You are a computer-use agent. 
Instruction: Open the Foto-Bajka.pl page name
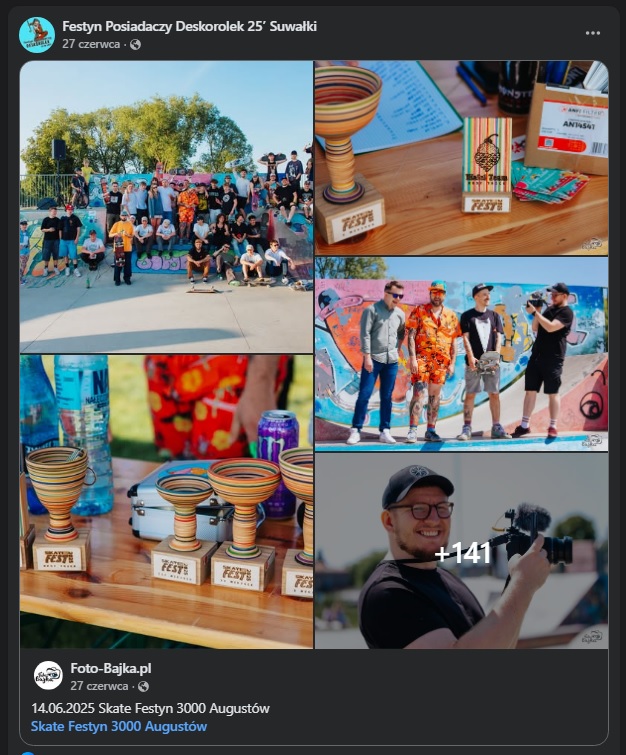[x=111, y=668]
